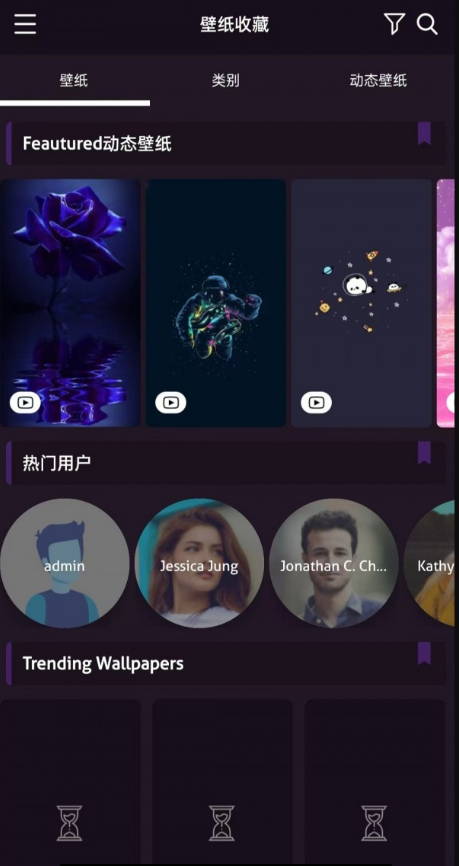Open the neon astronaut live wallpaper
459x866 pixels.
coord(216,303)
